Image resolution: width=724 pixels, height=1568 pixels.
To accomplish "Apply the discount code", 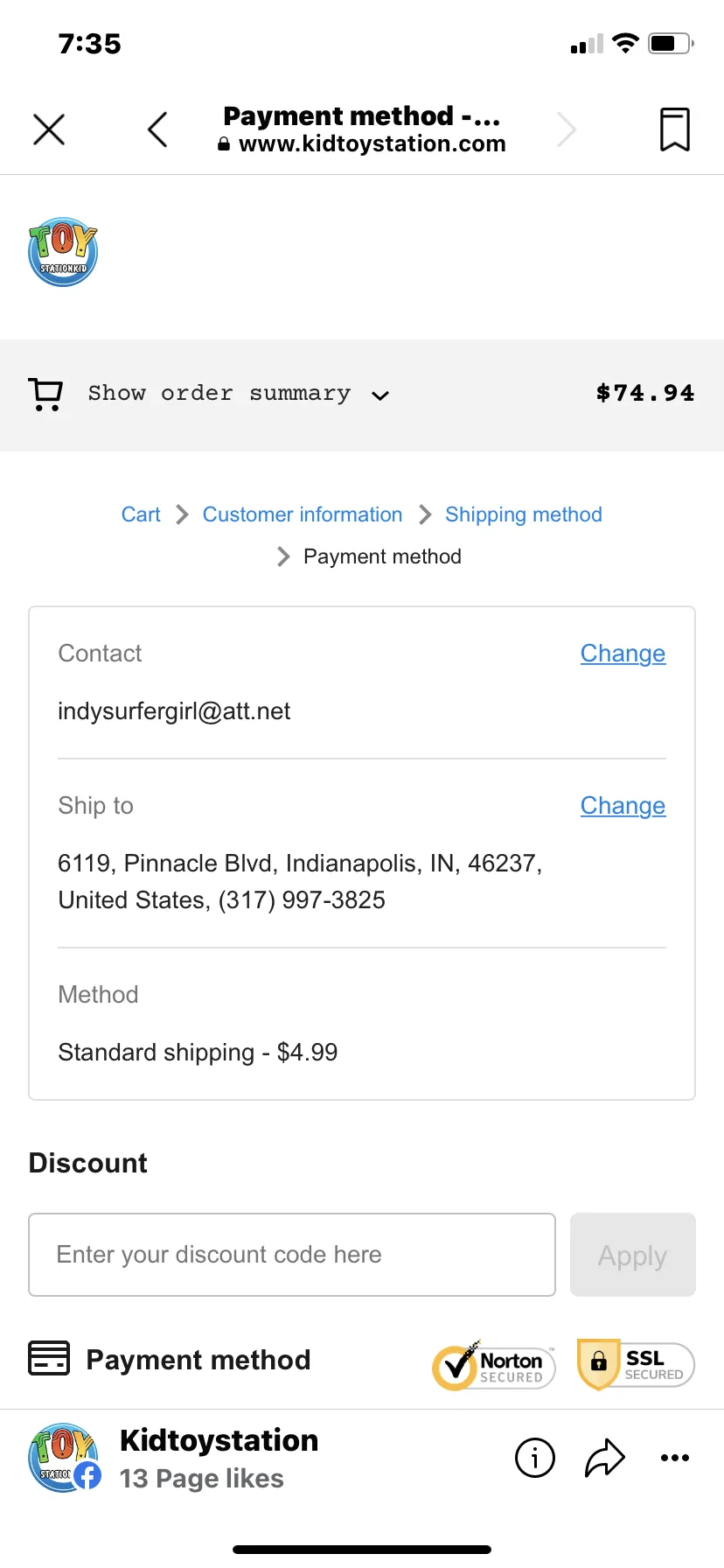I will (633, 1255).
